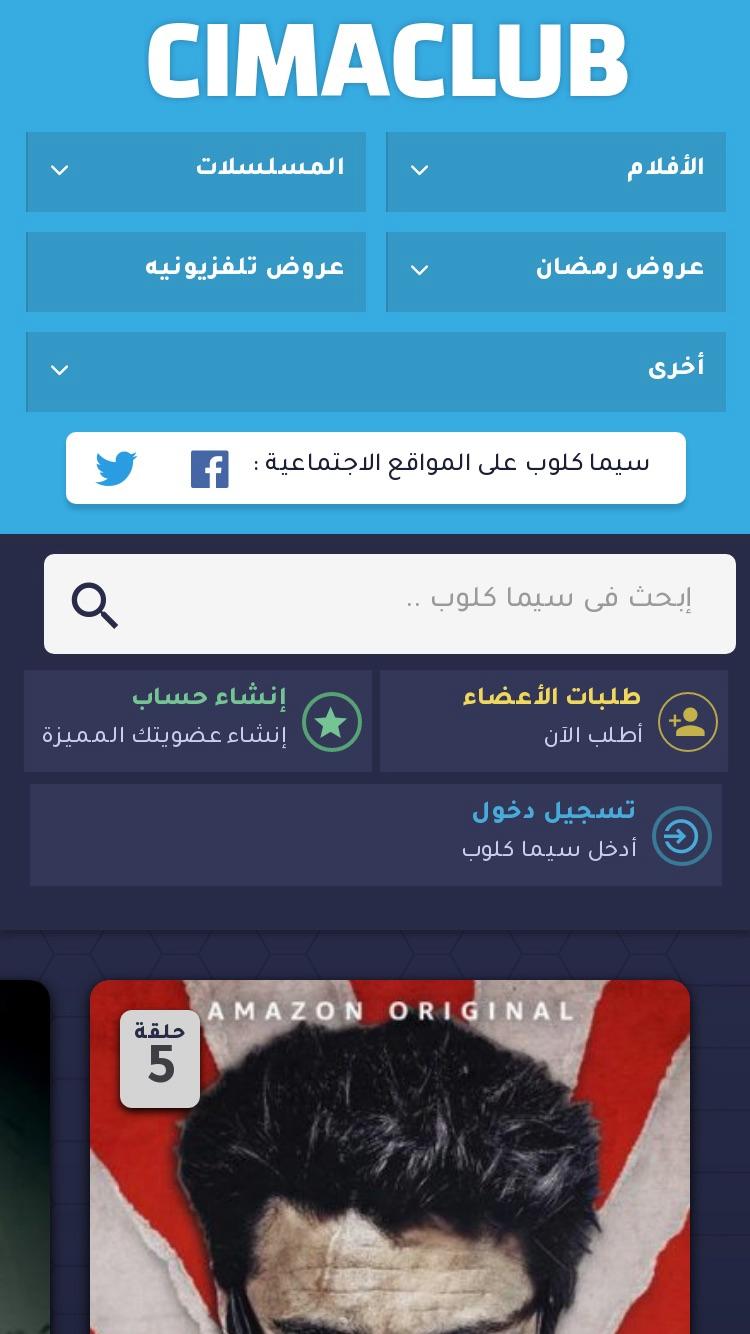Go to the CIMACLUB homepage logo
The height and width of the screenshot is (1334, 750).
[x=388, y=62]
